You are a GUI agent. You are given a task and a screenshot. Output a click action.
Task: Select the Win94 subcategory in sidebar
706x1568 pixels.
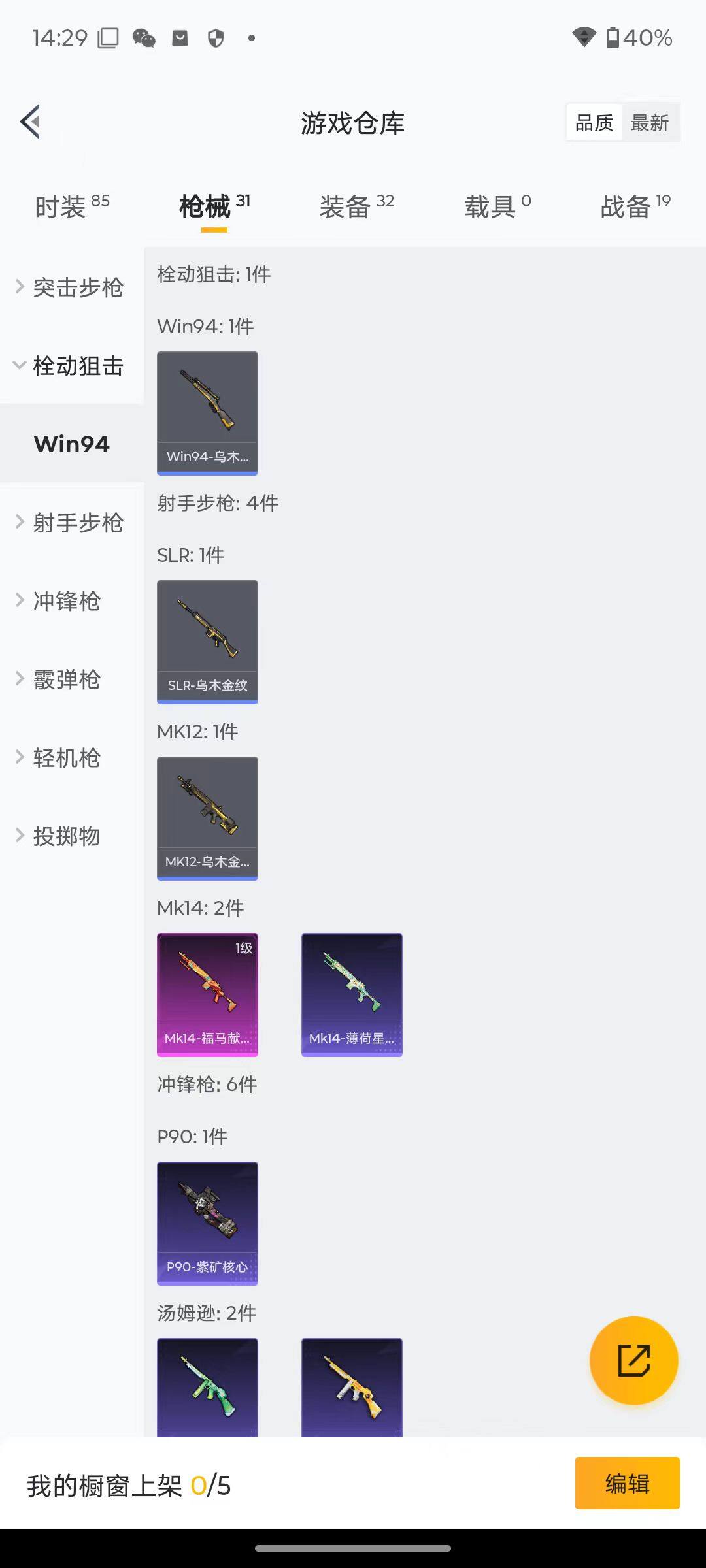(x=71, y=443)
